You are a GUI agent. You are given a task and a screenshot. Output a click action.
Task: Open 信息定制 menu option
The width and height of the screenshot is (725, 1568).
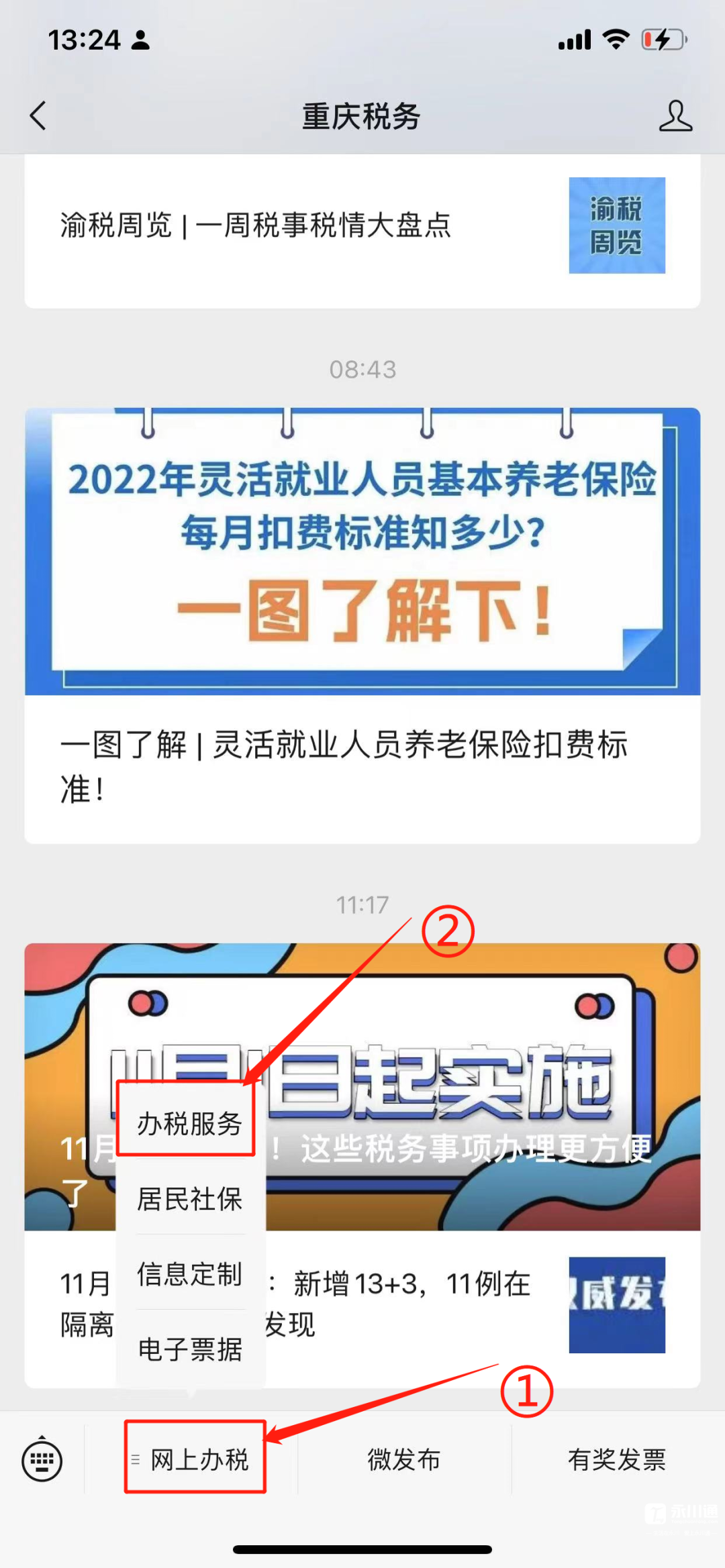(x=189, y=1273)
